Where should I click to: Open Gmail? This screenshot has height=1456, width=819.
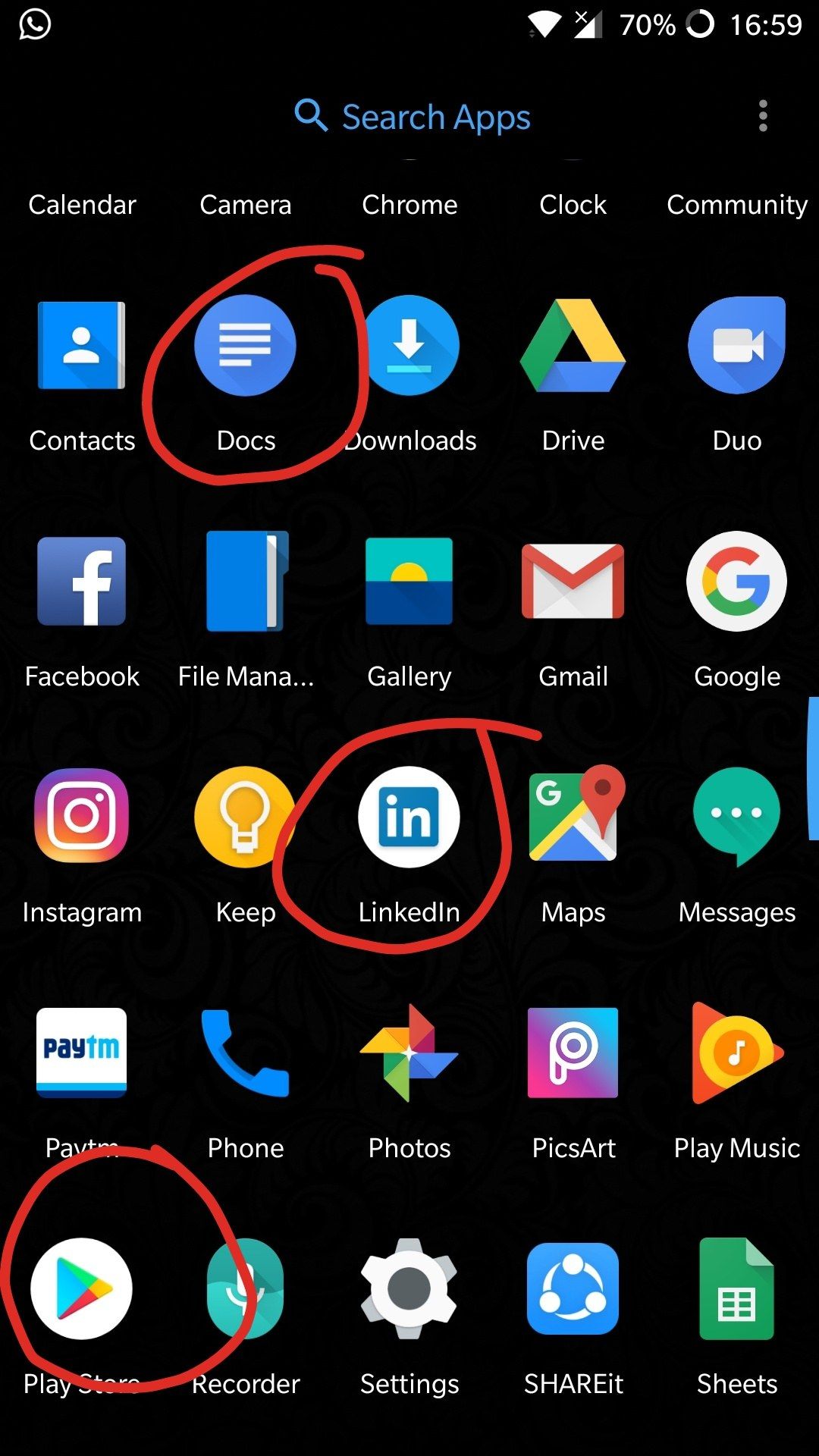coord(573,581)
